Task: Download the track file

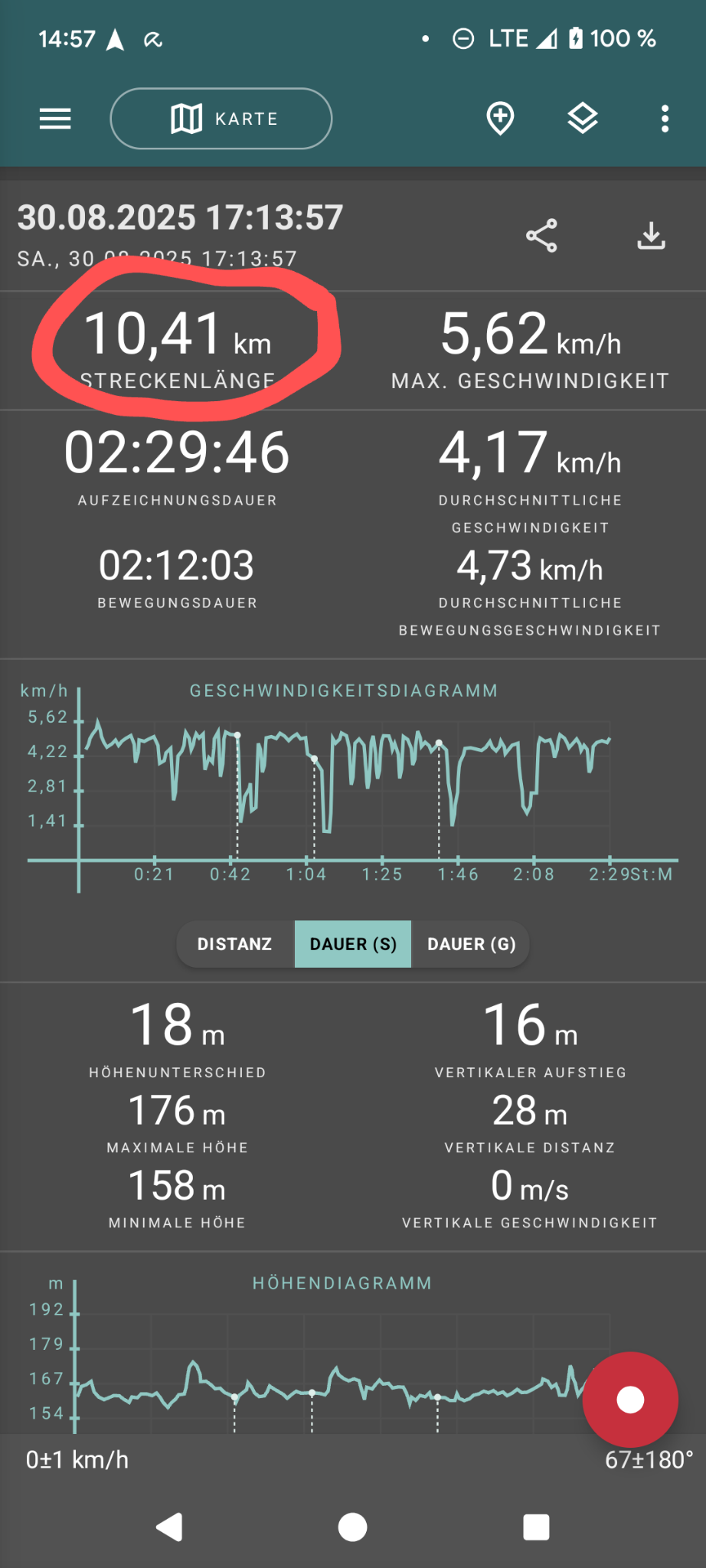Action: tap(651, 236)
